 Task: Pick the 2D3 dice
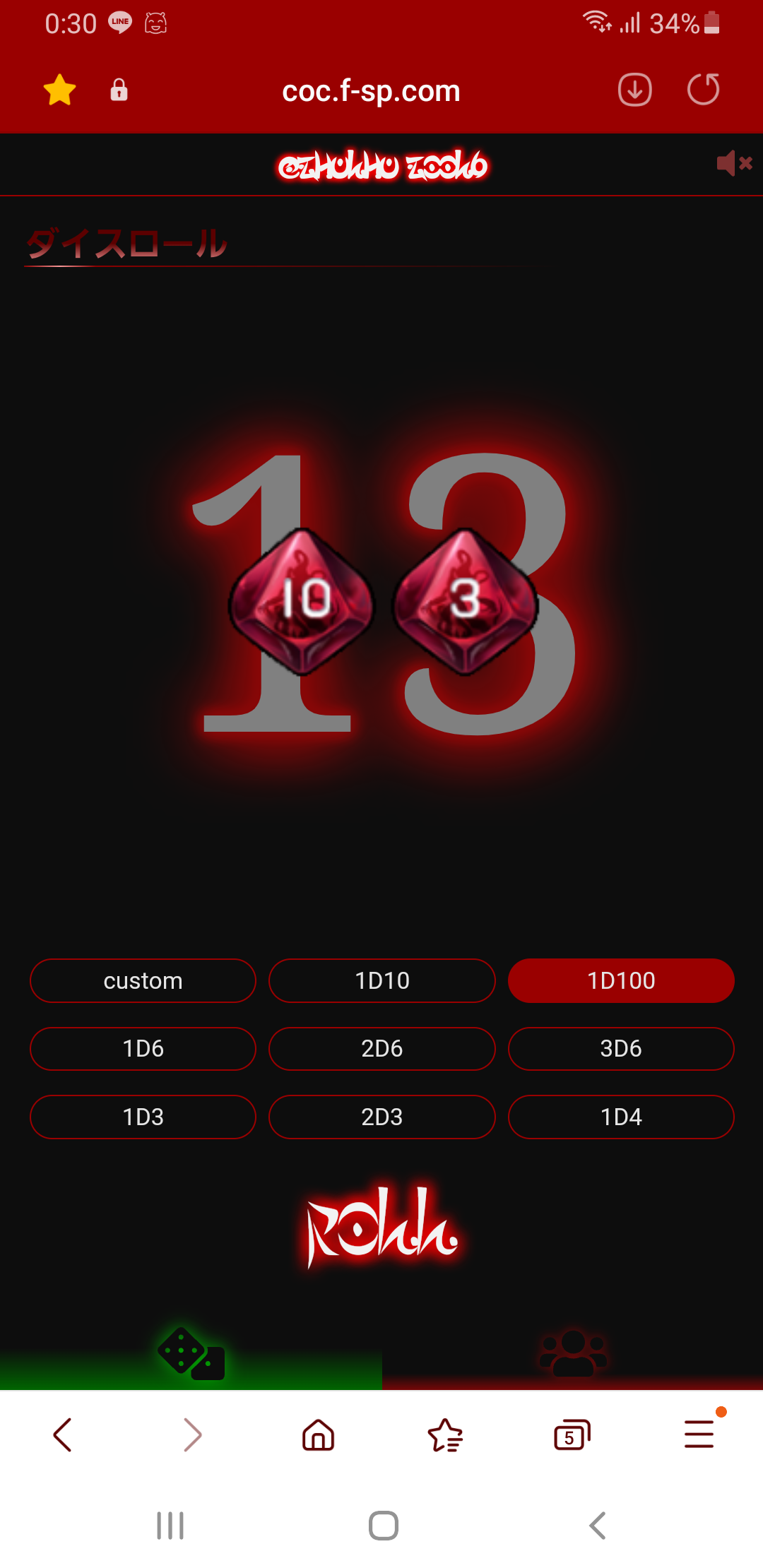coord(381,1117)
